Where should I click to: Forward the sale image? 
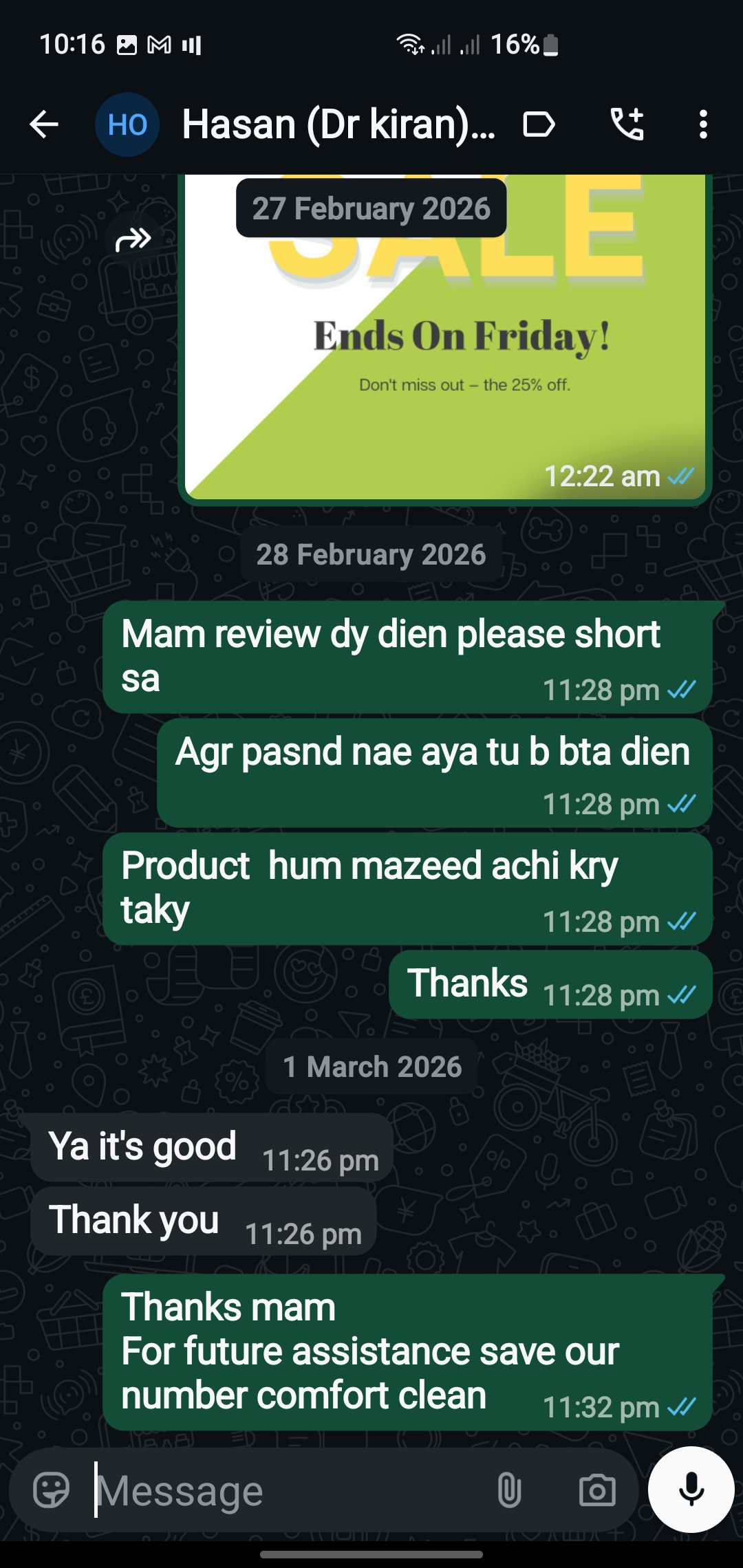(x=133, y=239)
